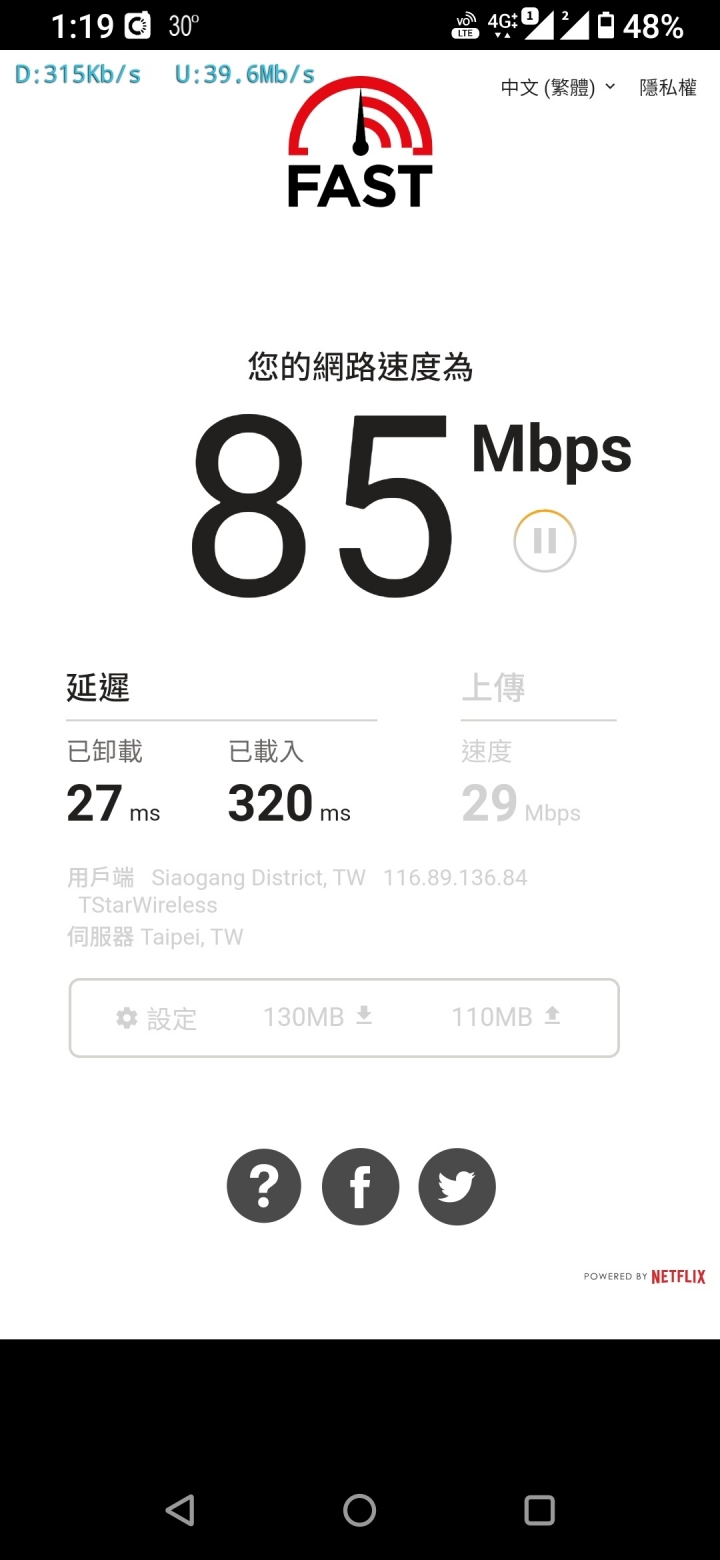Share the result on Facebook
The image size is (720, 1560).
[360, 1186]
